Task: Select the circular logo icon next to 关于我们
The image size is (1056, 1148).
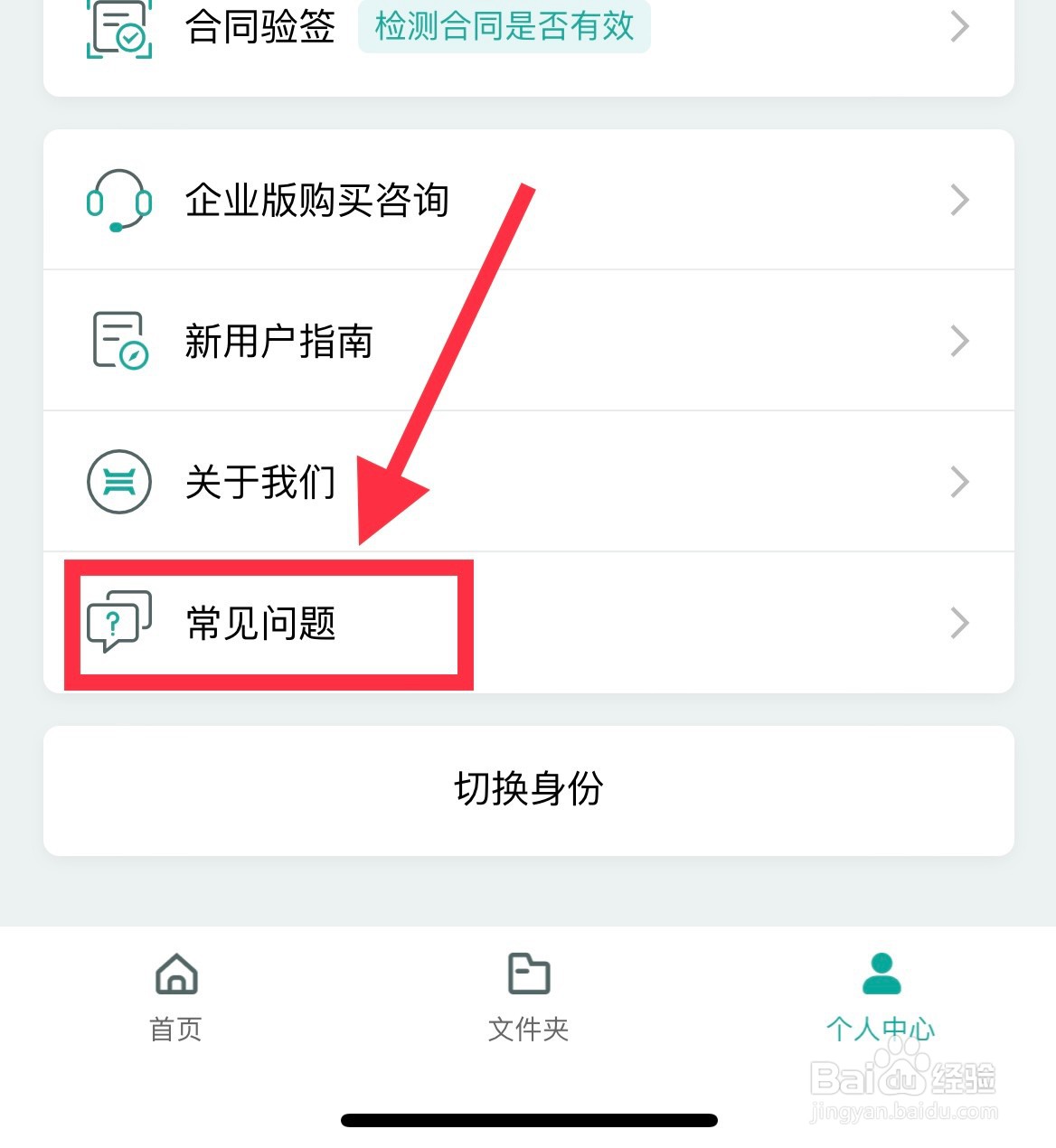Action: pyautogui.click(x=118, y=482)
